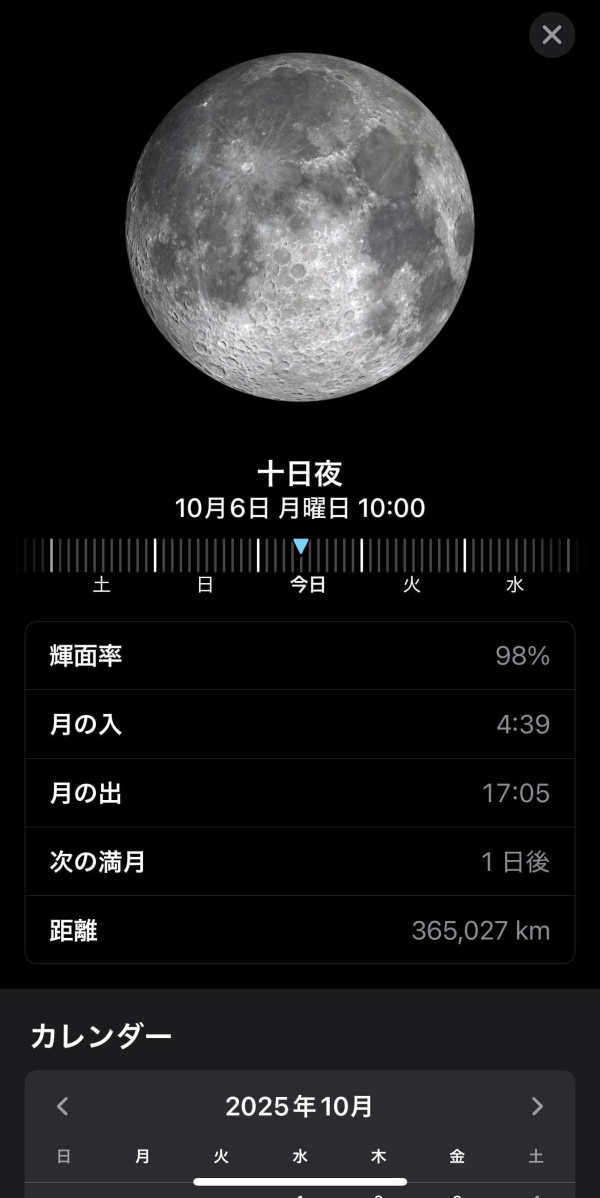Tap the moon phase time scrubber
The width and height of the screenshot is (600, 1198).
tap(300, 555)
